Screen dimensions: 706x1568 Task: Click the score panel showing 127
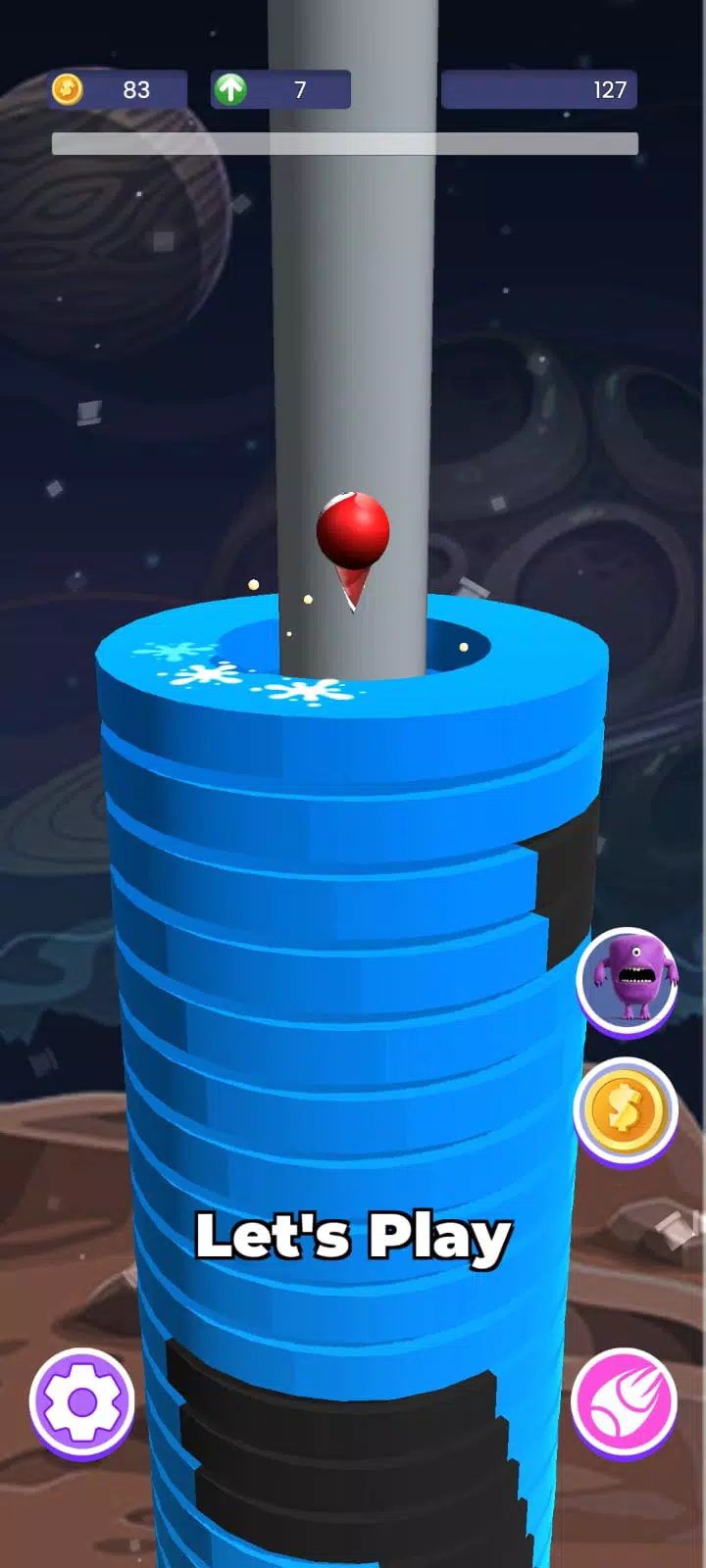[x=538, y=90]
